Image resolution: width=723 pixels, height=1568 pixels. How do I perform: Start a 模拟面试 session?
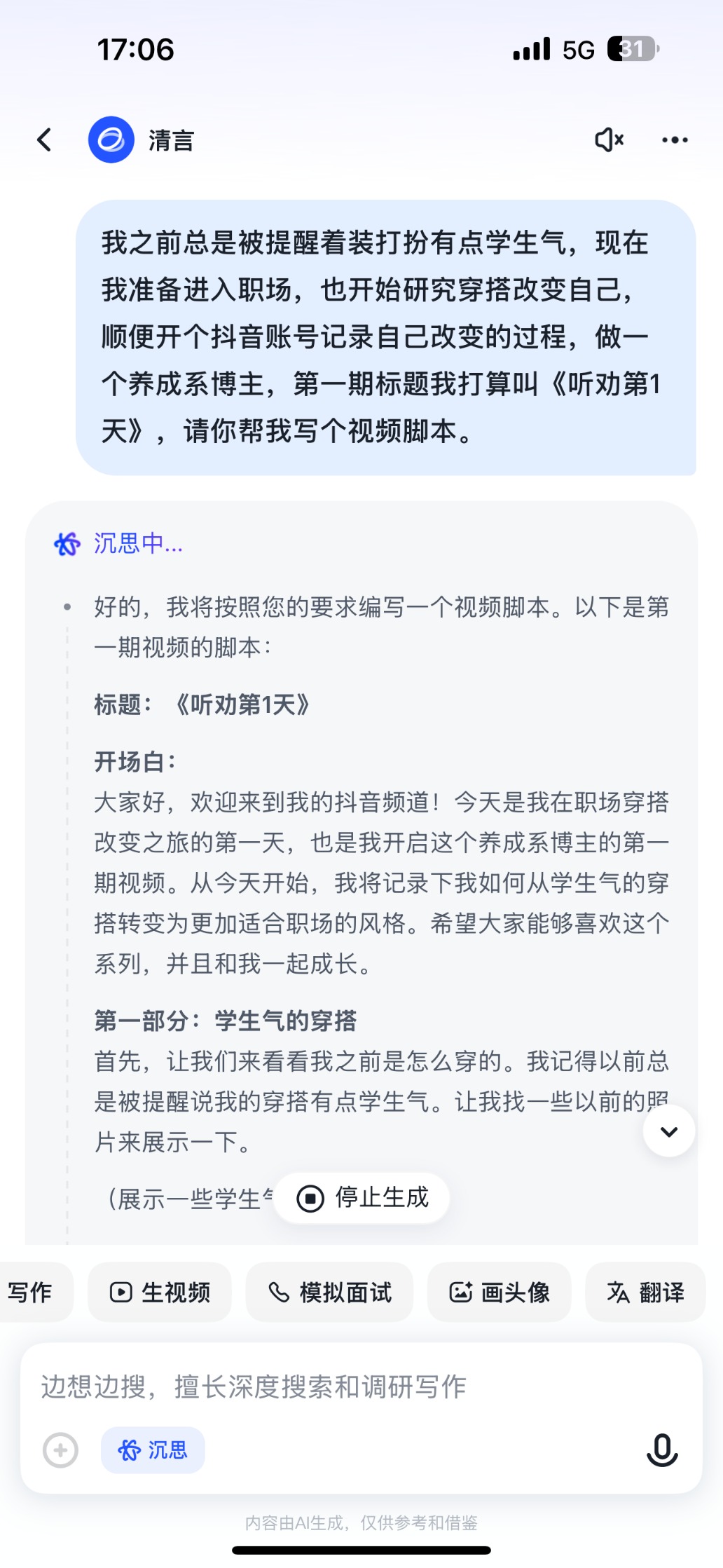pyautogui.click(x=329, y=1292)
